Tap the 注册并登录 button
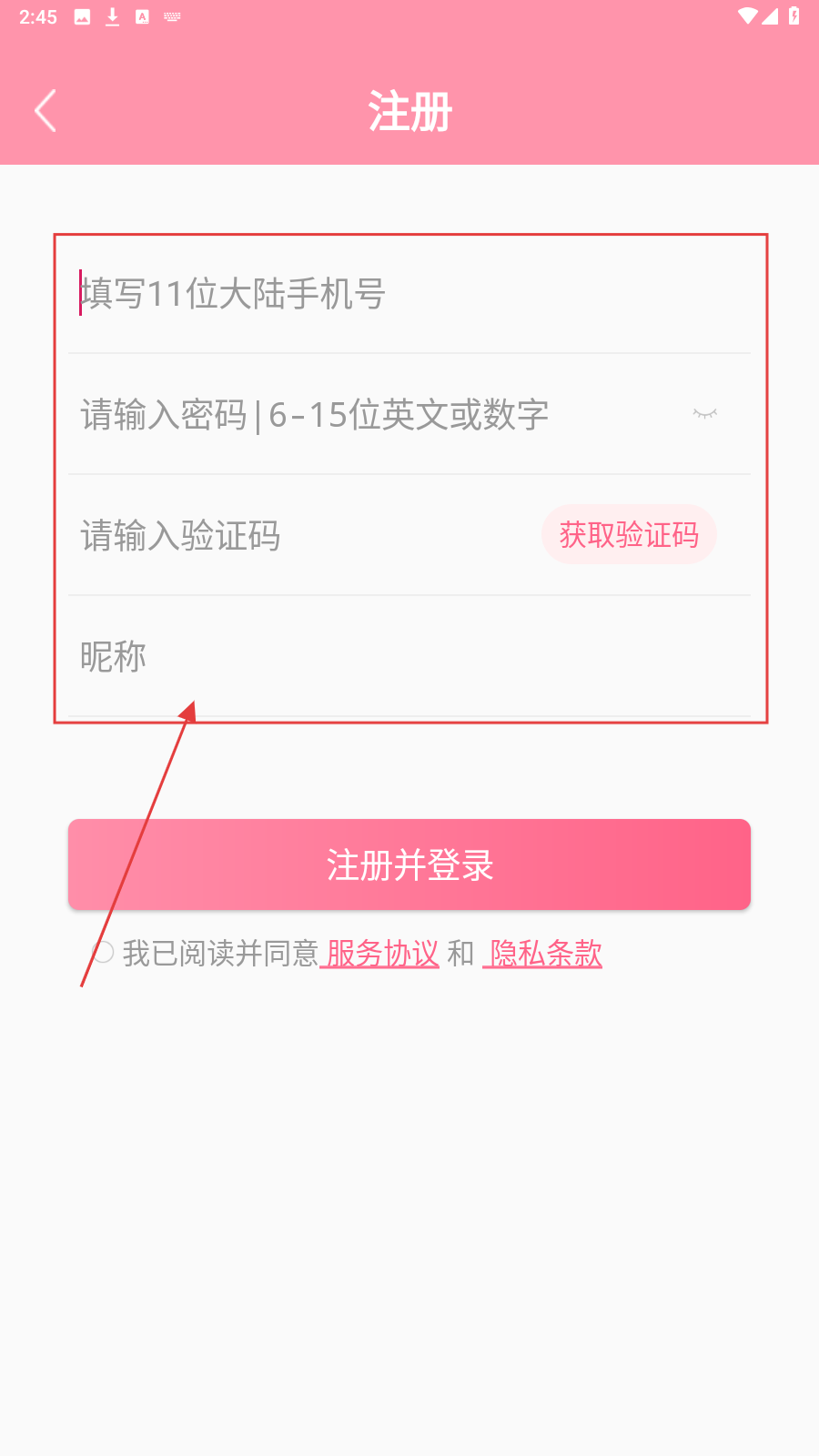The width and height of the screenshot is (819, 1456). pyautogui.click(x=409, y=864)
